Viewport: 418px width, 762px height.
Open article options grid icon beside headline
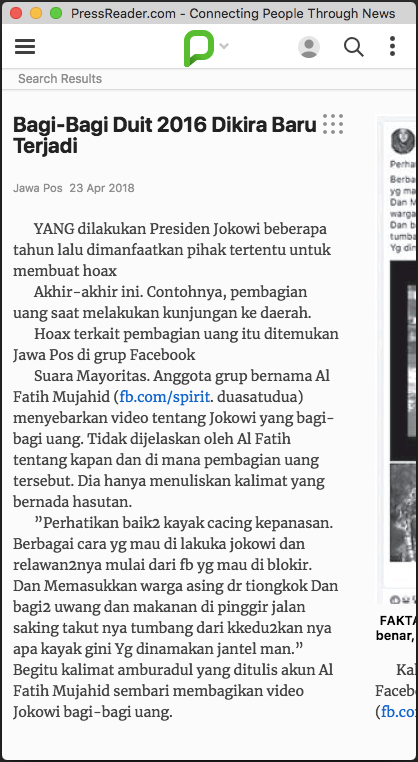tap(333, 124)
